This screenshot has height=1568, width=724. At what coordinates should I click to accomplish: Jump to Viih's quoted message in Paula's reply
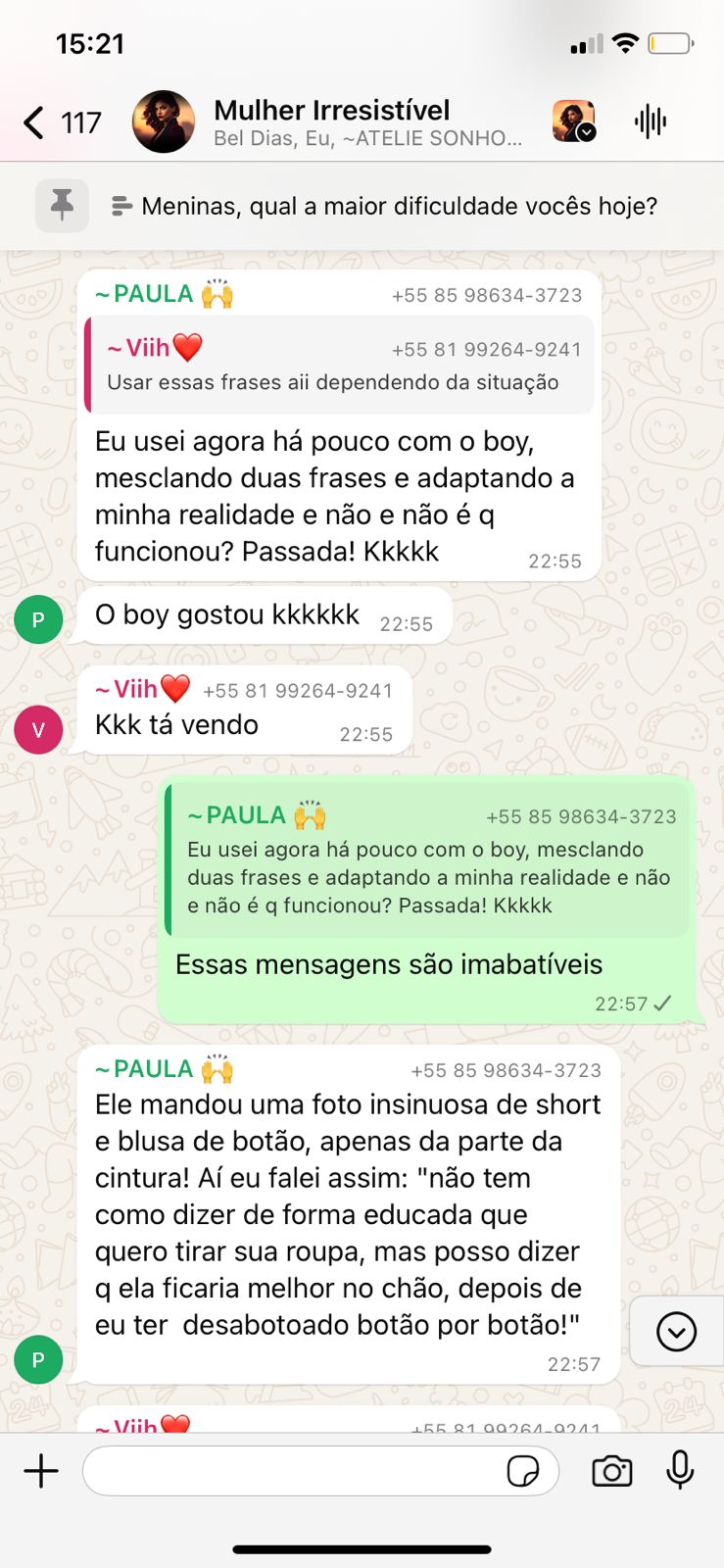pos(339,365)
